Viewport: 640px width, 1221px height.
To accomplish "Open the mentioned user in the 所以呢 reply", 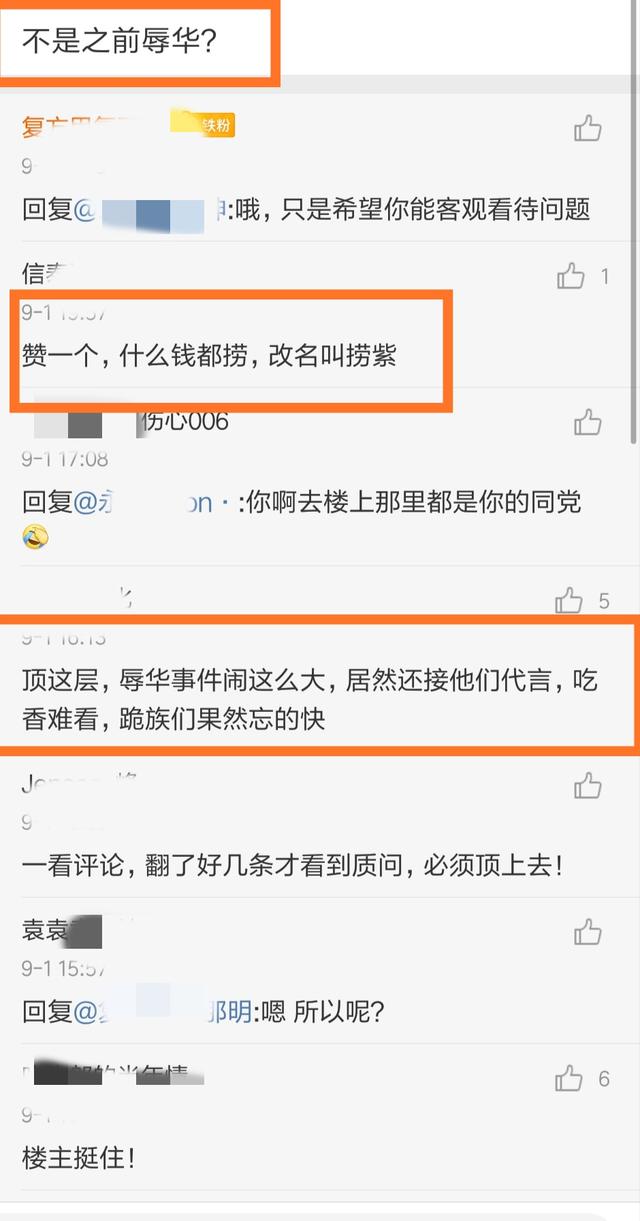I will pos(167,1012).
